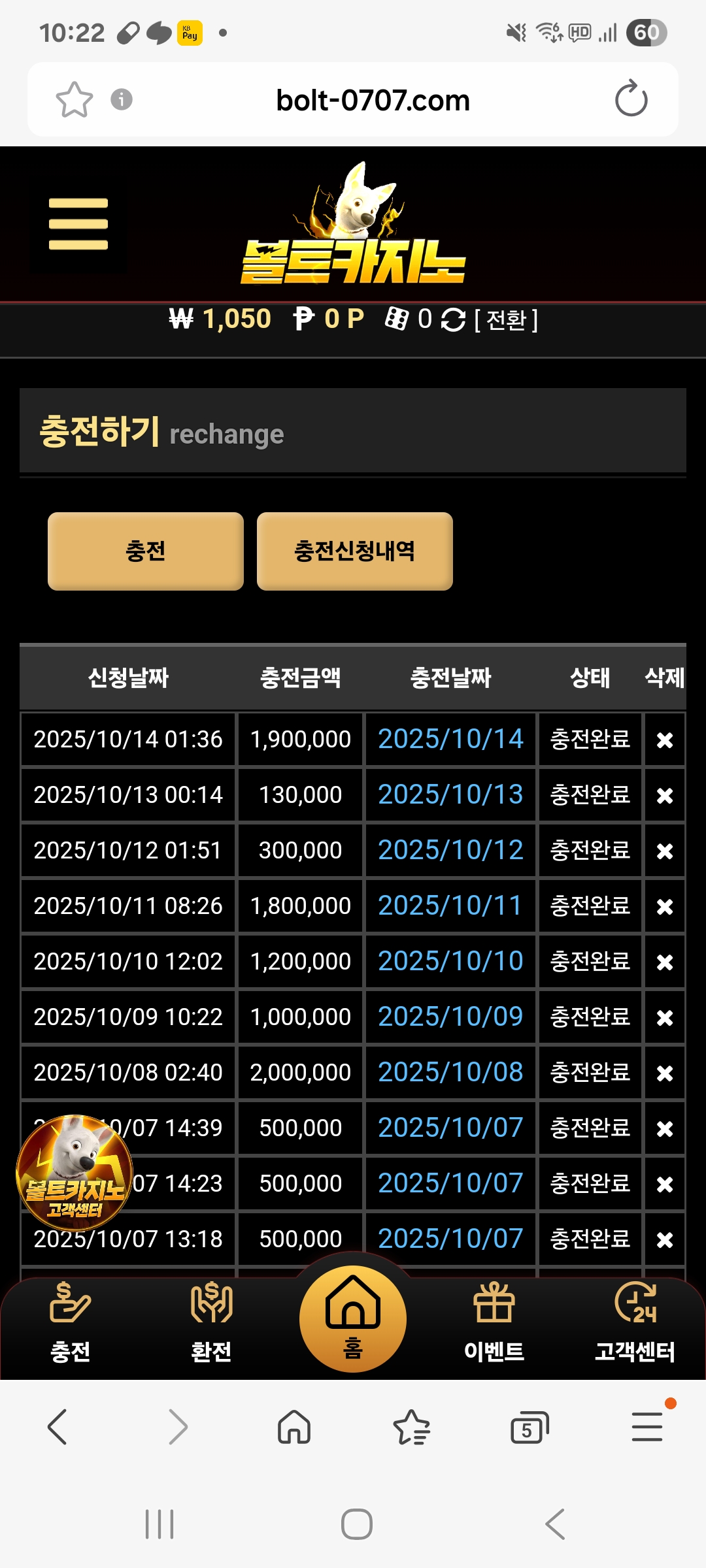
Task: Open the site information icon
Action: click(x=122, y=100)
